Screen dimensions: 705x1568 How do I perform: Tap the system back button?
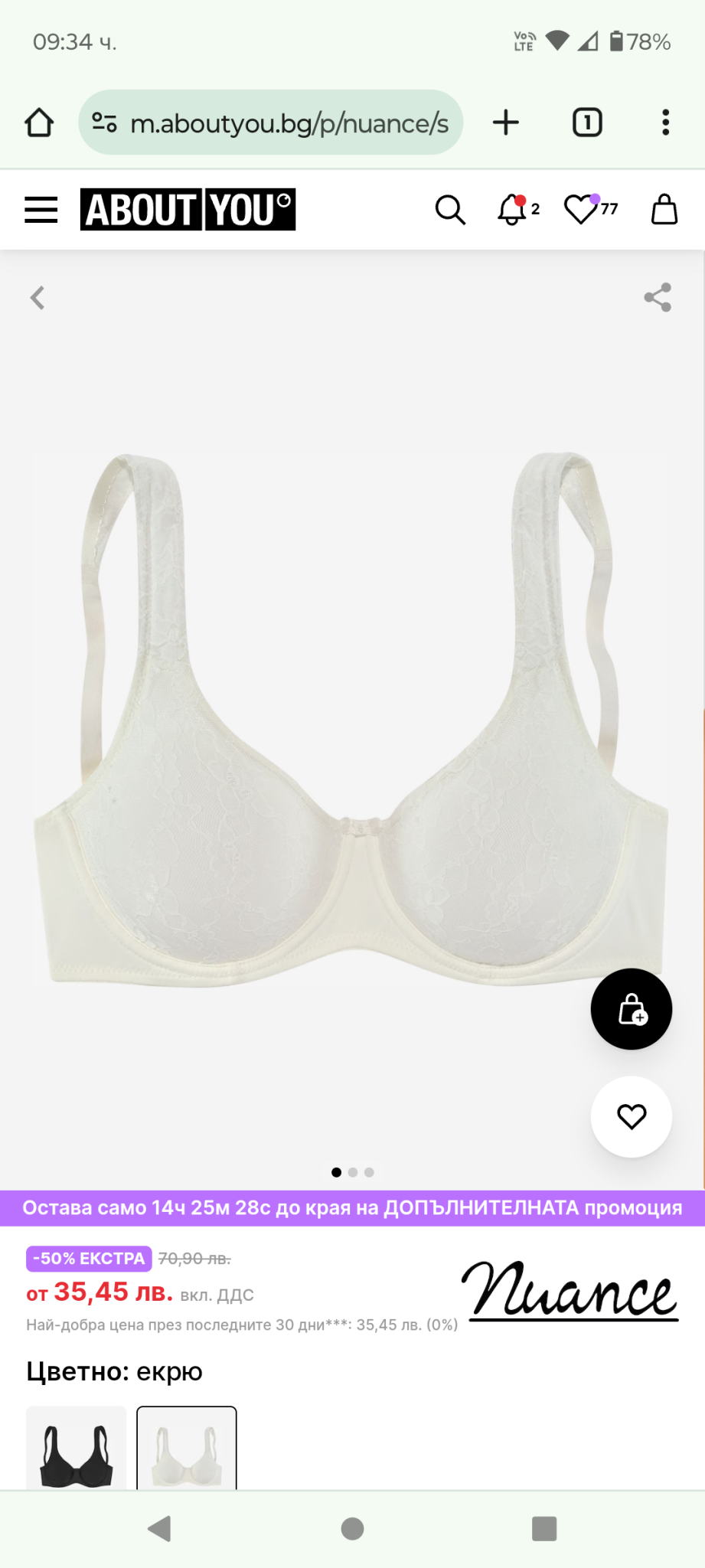pos(159,1529)
